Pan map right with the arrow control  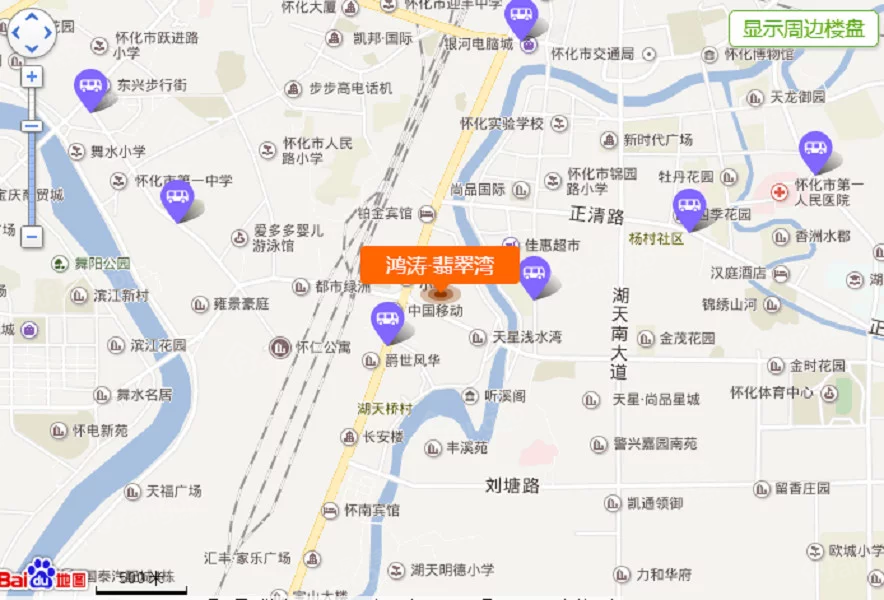point(47,34)
